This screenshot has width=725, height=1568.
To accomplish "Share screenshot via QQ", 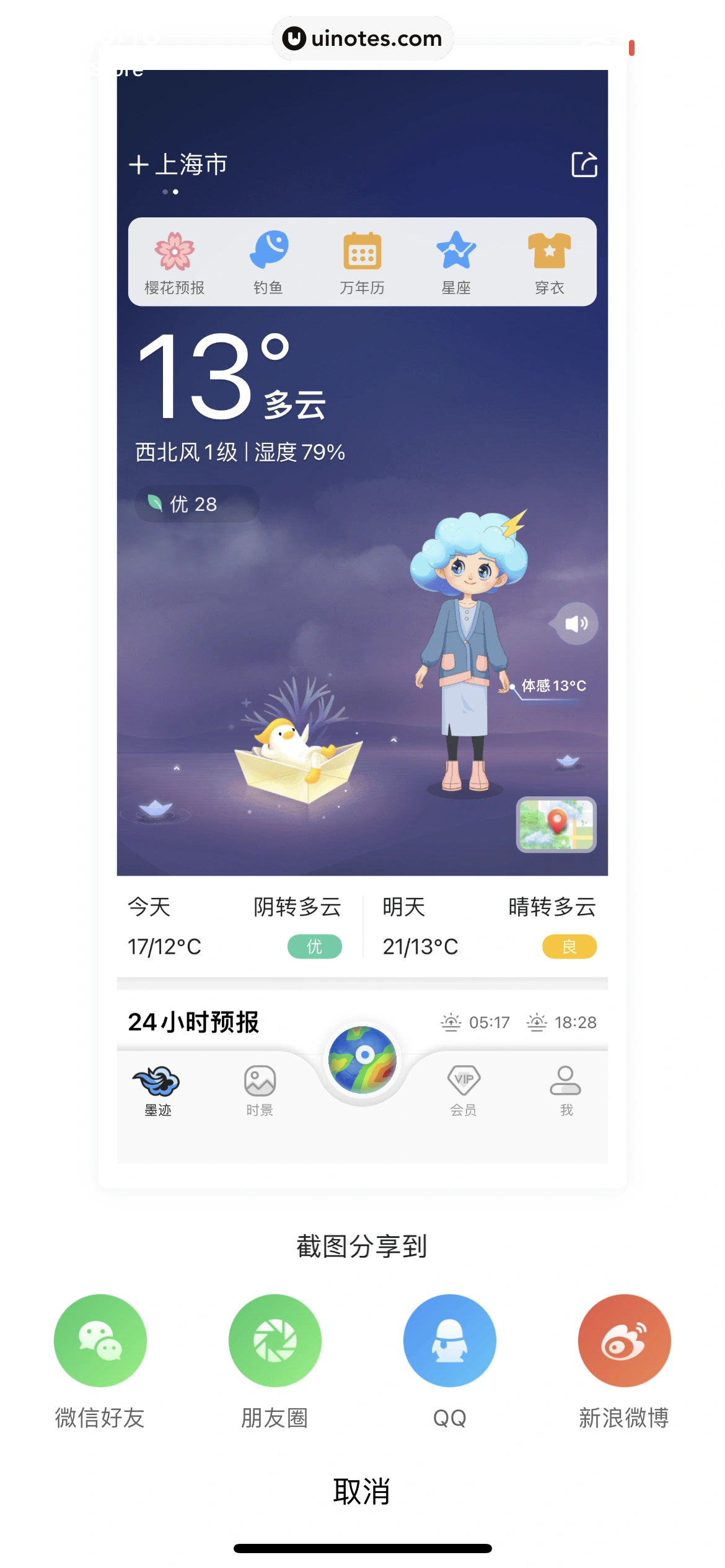I will coord(449,1339).
